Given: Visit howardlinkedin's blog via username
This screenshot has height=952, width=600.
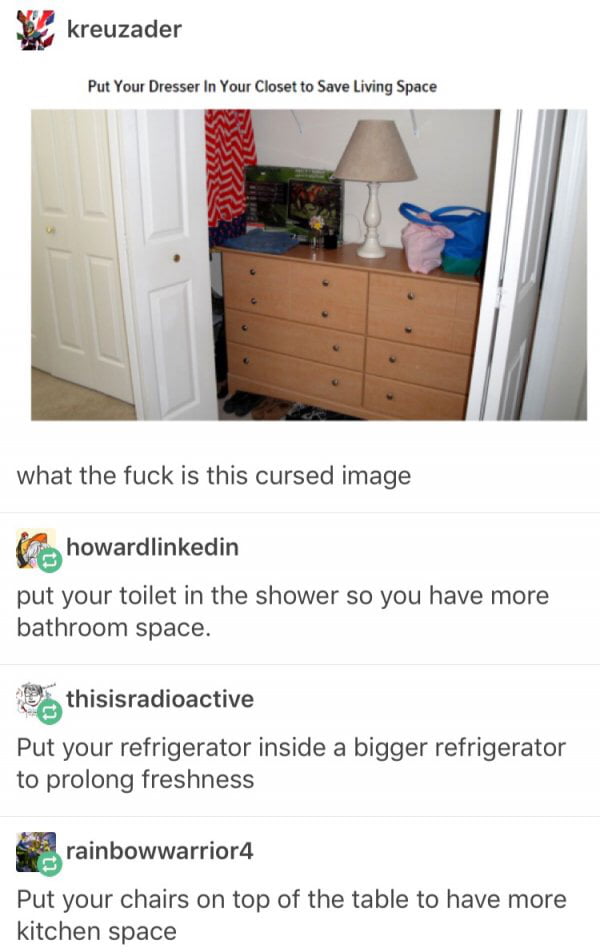Looking at the screenshot, I should [152, 547].
